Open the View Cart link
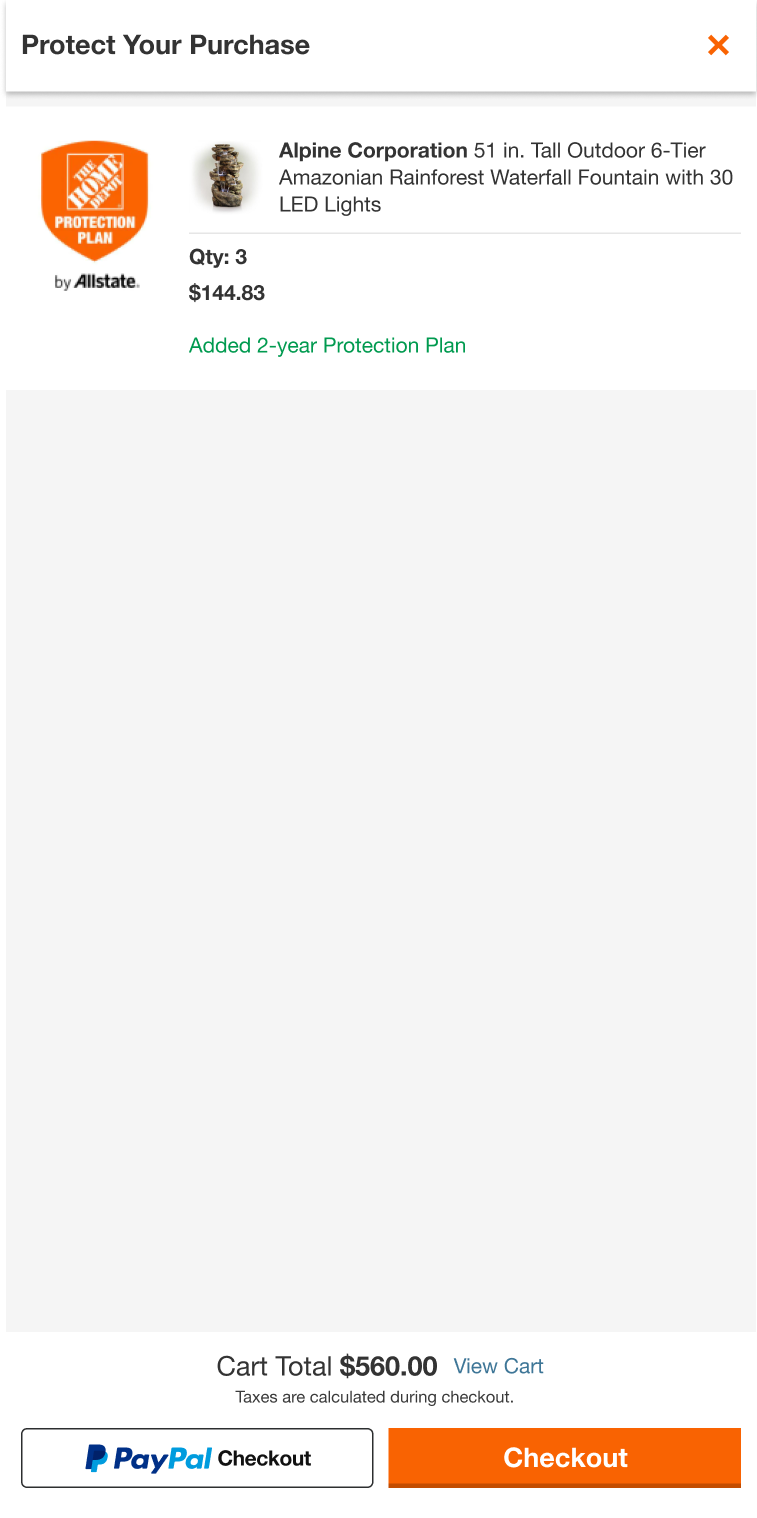The height and width of the screenshot is (1518, 757). point(498,1366)
